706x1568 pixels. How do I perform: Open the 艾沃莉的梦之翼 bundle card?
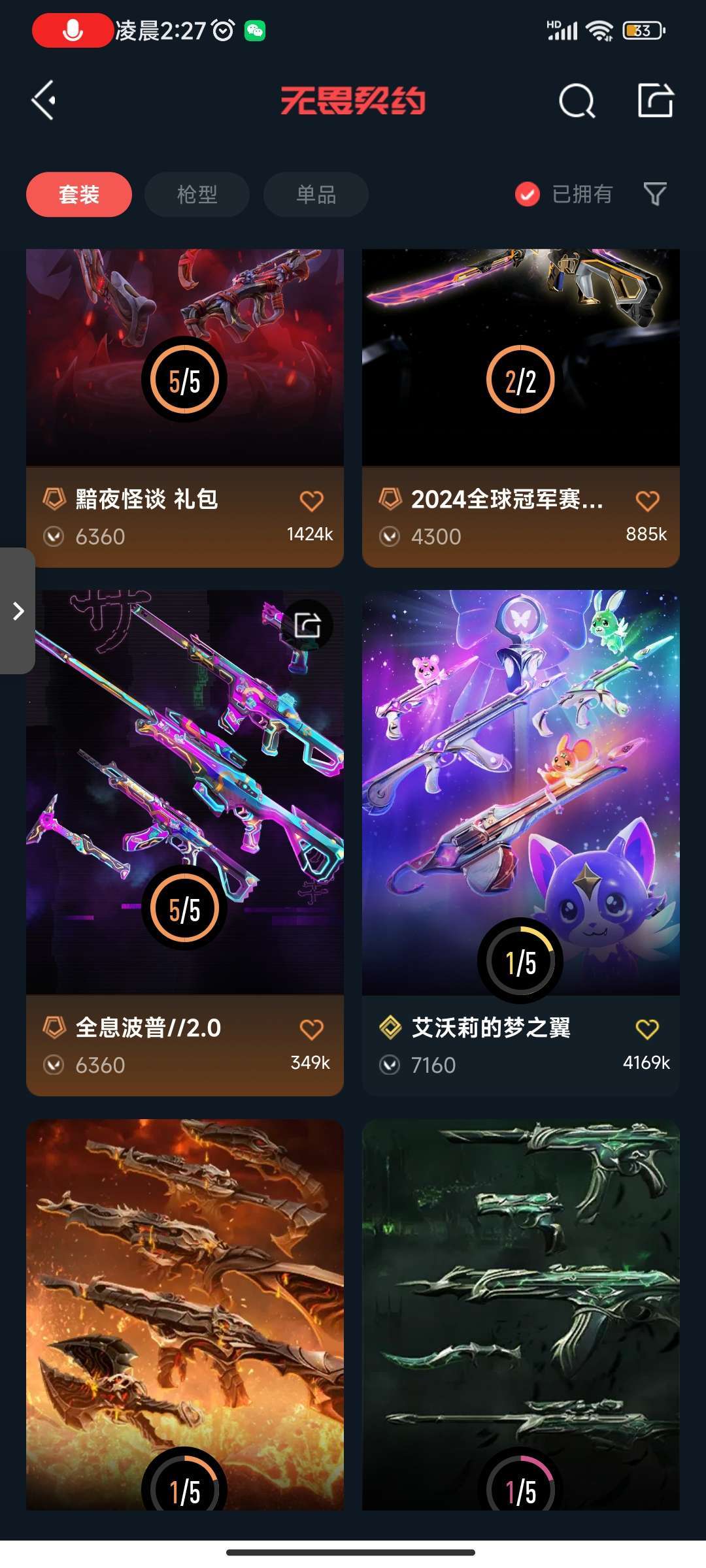[521, 843]
